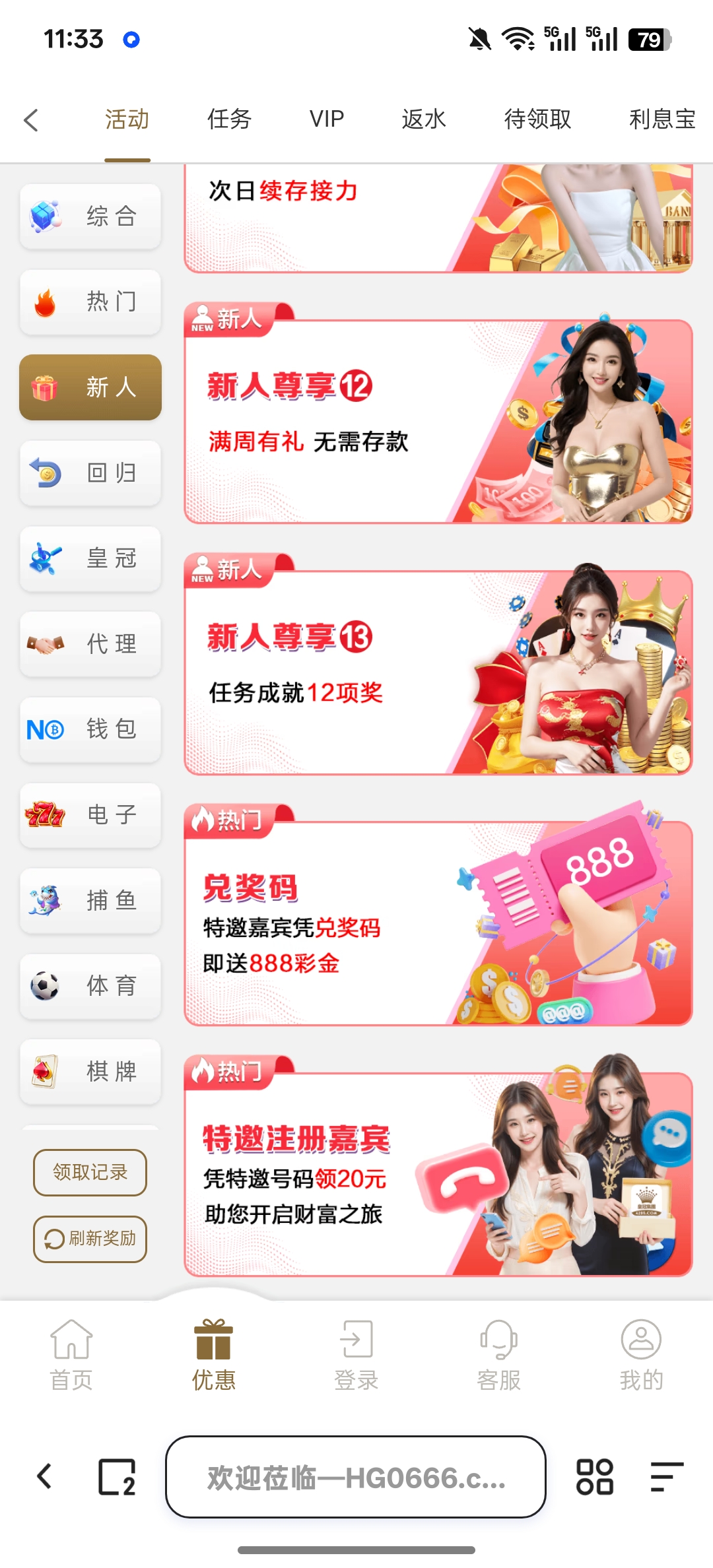Select the 体育 soccer ball icon
The height and width of the screenshot is (1568, 713).
pos(45,987)
